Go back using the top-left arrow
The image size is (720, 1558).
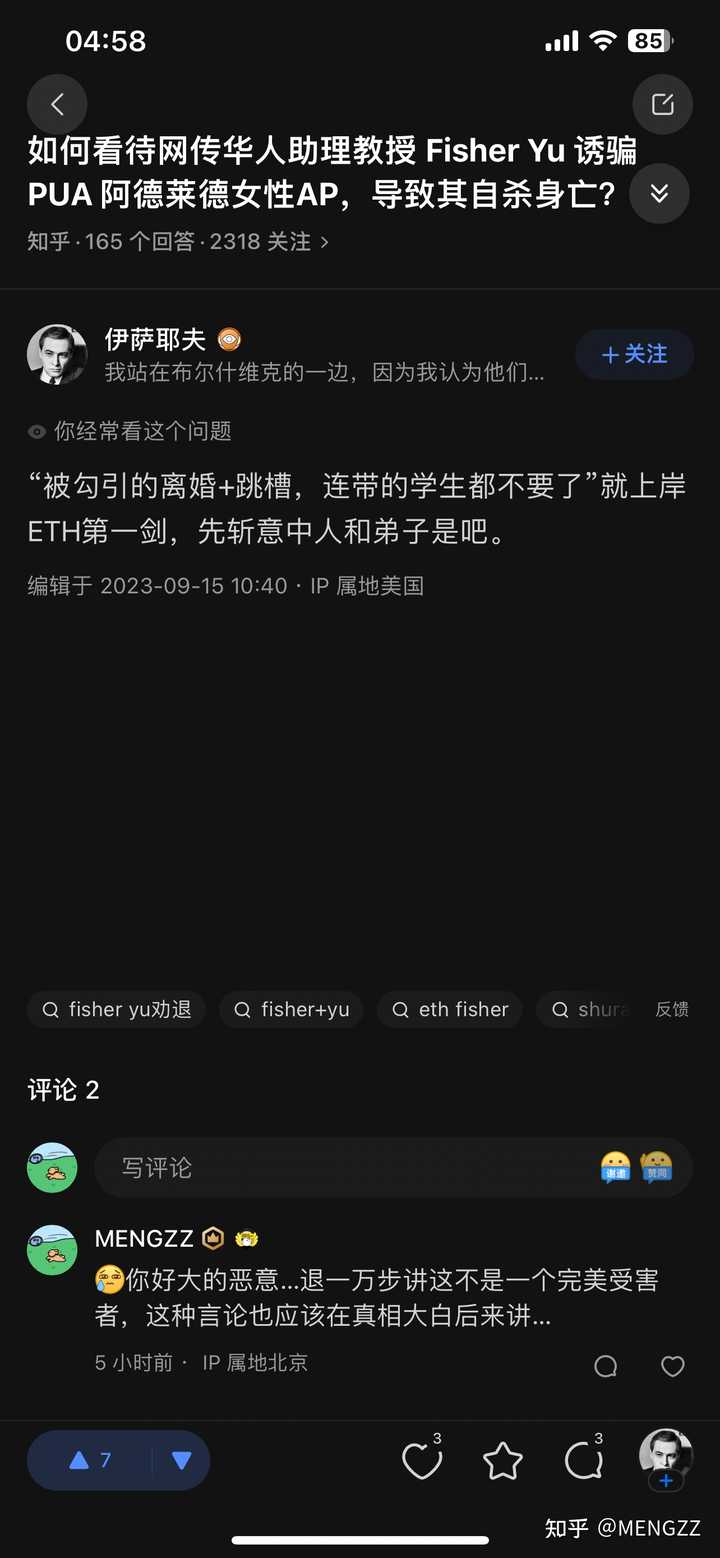tap(57, 104)
